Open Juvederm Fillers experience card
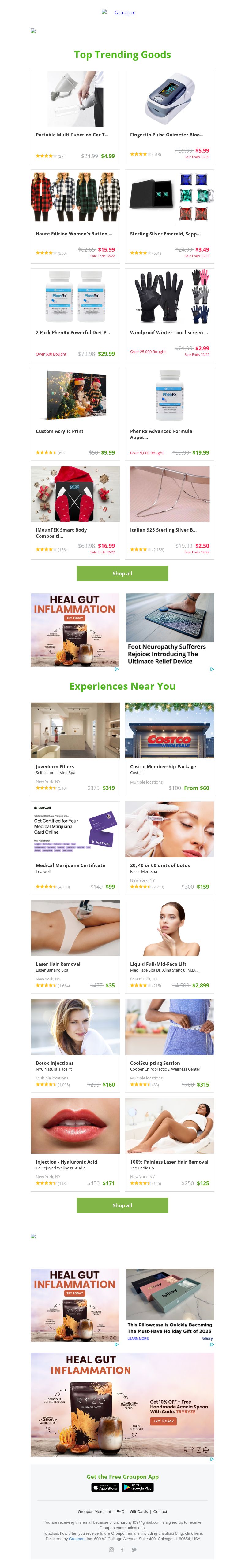 pyautogui.click(x=75, y=747)
